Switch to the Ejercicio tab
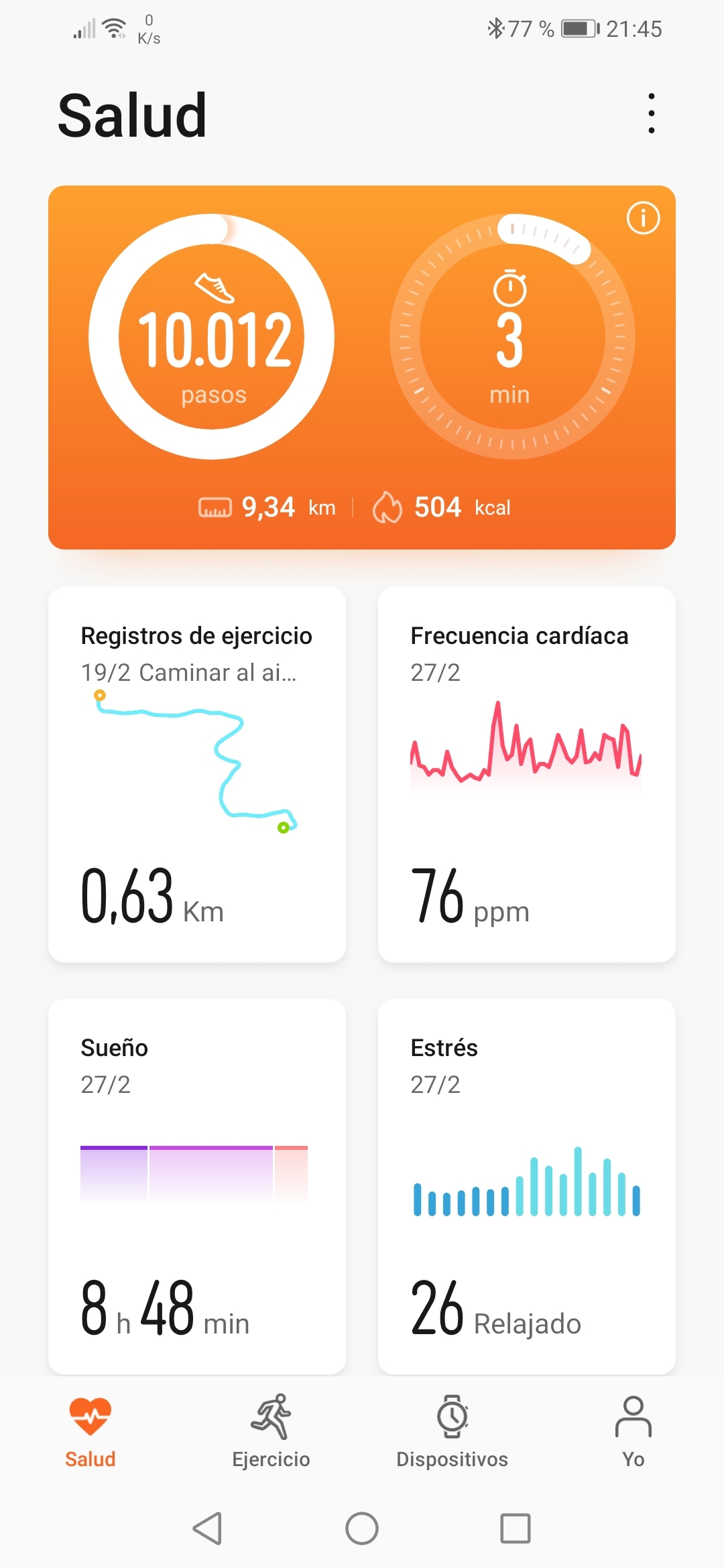This screenshot has height=1568, width=724. coord(271,1432)
